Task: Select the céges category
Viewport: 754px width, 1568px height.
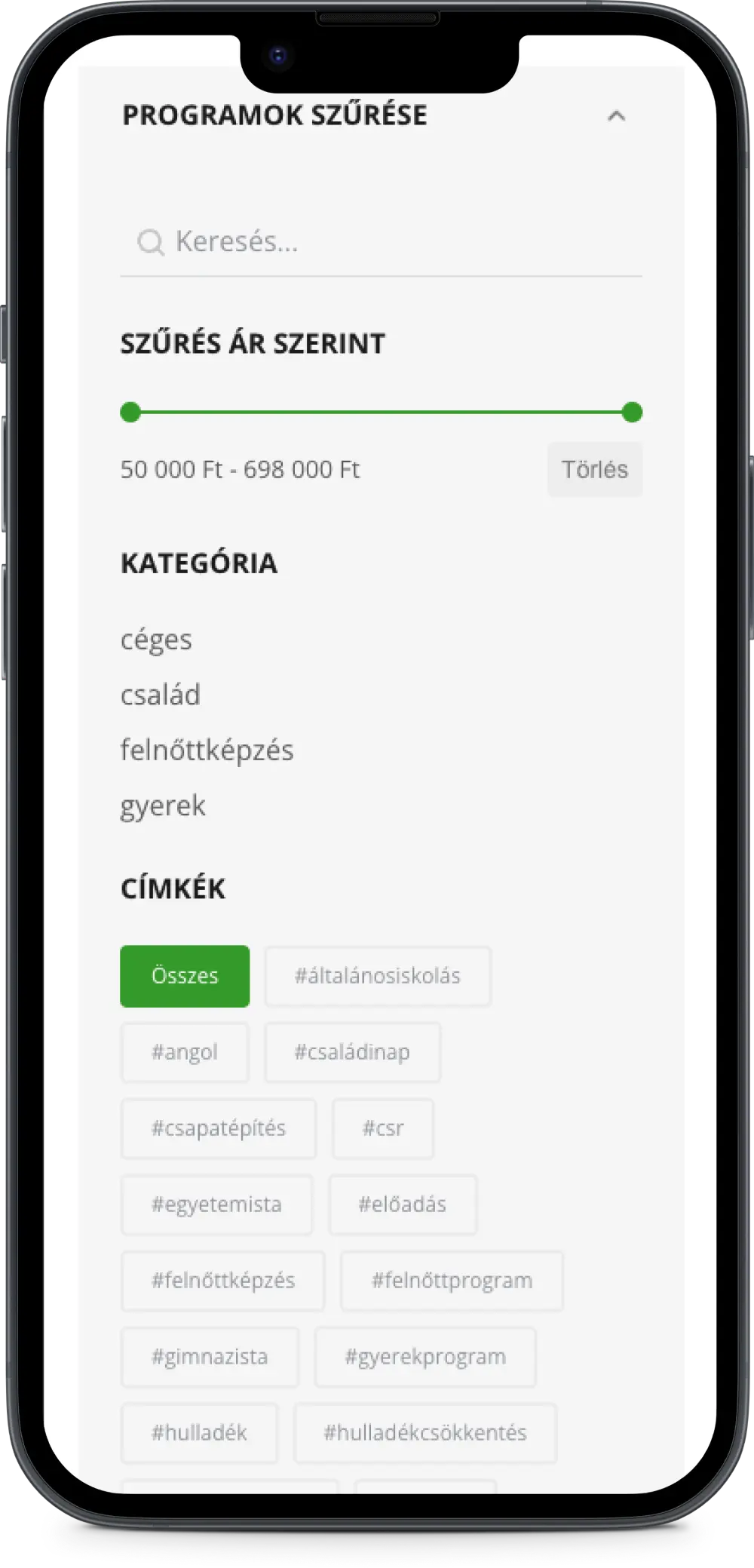Action: pyautogui.click(x=157, y=640)
